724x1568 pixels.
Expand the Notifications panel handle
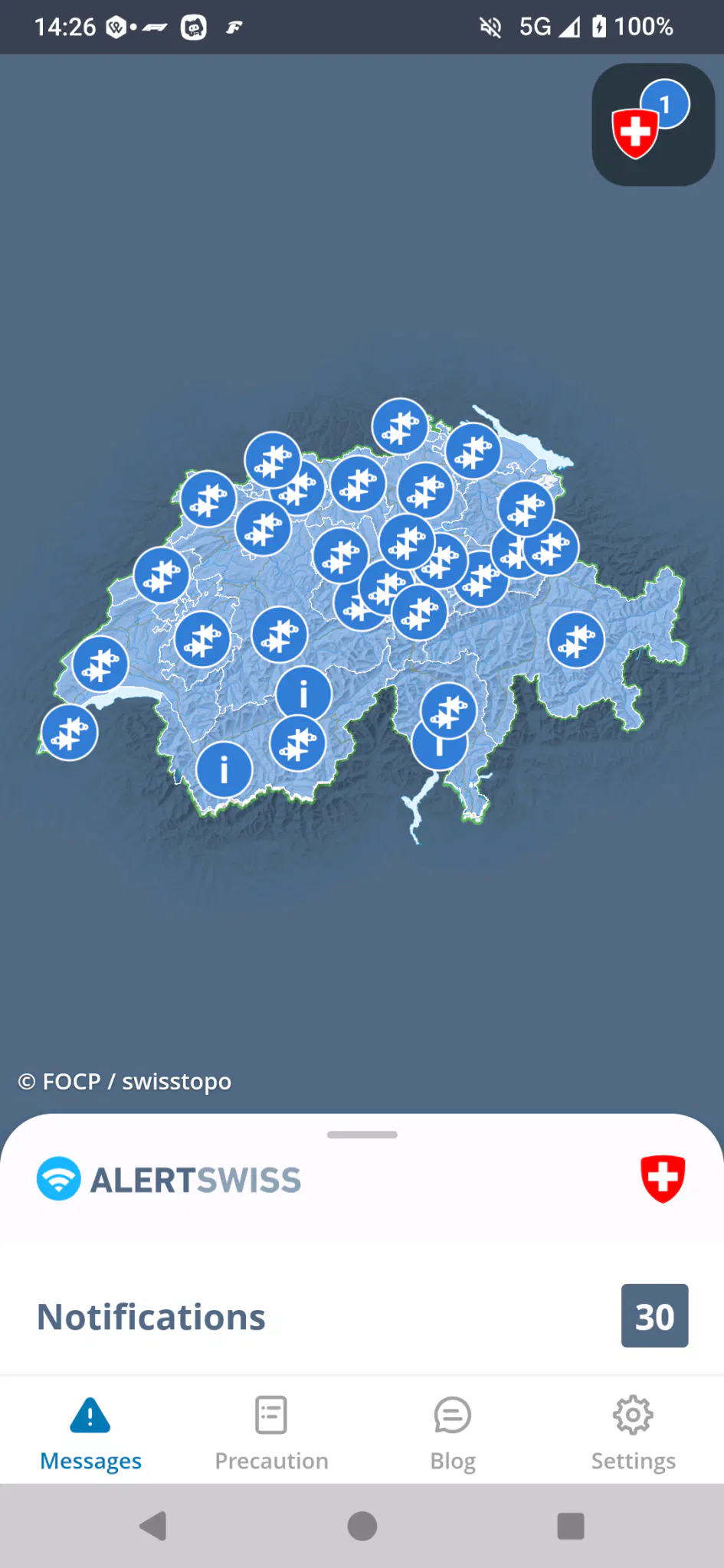tap(362, 1135)
